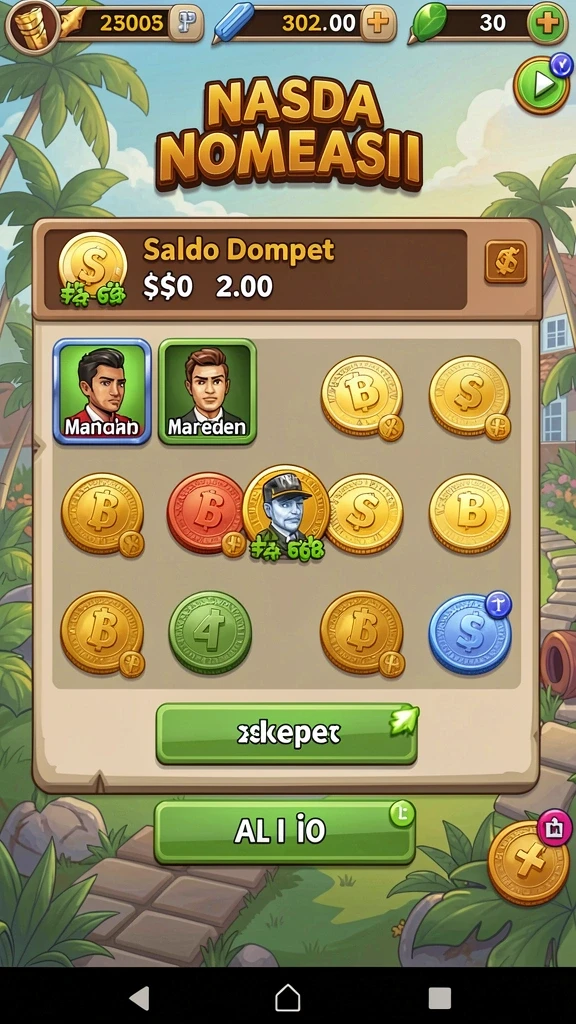Viewport: 576px width, 1024px height.
Task: Tap the blue dollar coin
Action: pos(470,633)
